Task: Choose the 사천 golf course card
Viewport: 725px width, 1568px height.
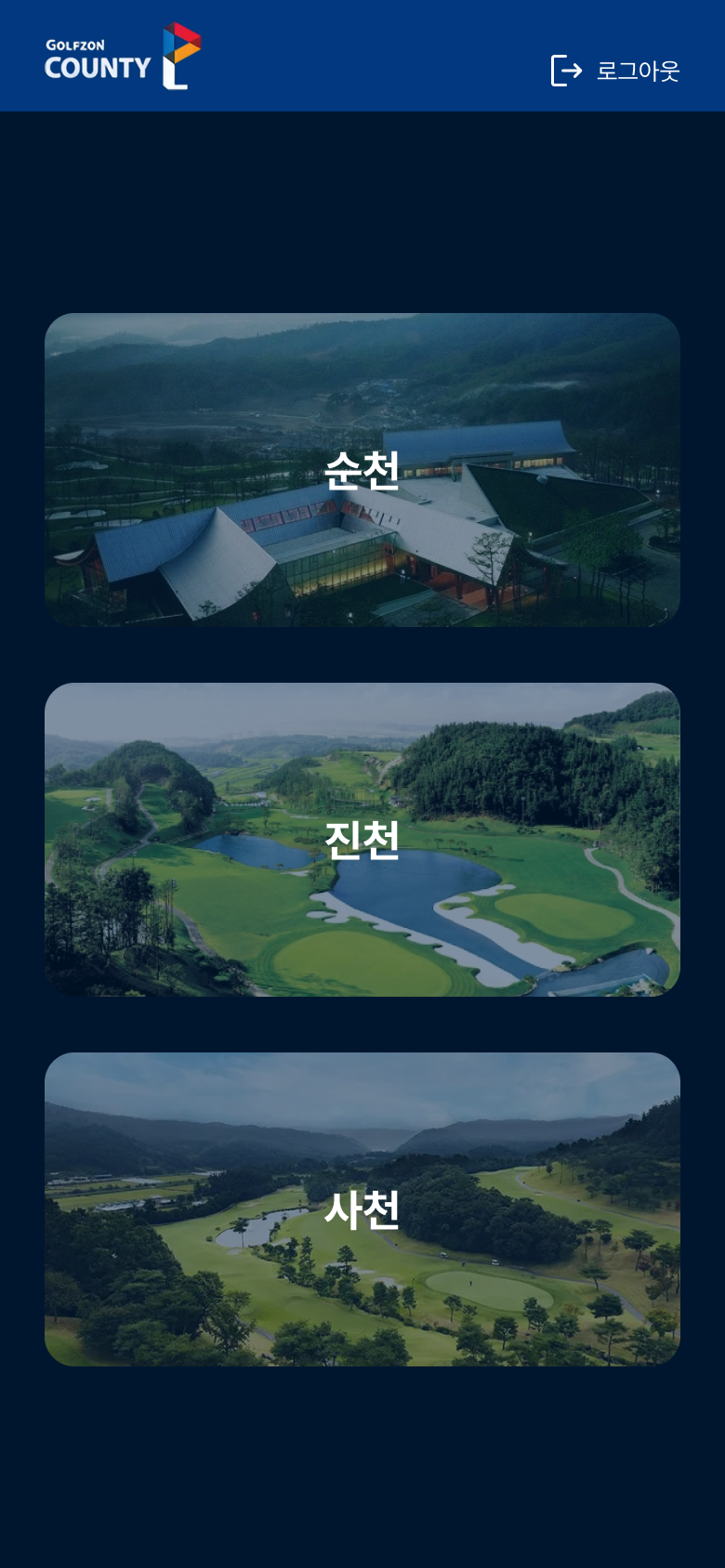Action: coord(362,1209)
